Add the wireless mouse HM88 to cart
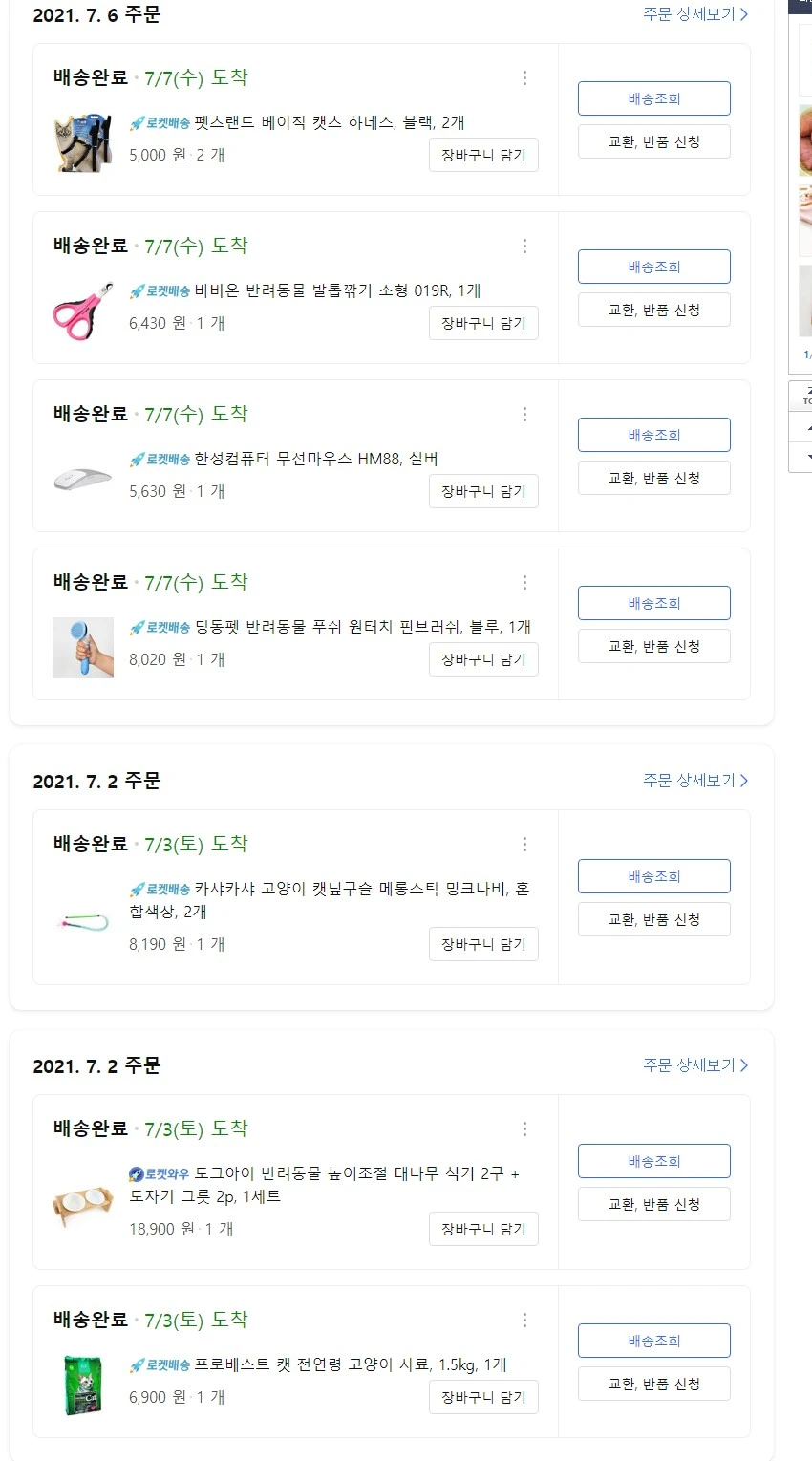The height and width of the screenshot is (1461, 812). (x=483, y=491)
